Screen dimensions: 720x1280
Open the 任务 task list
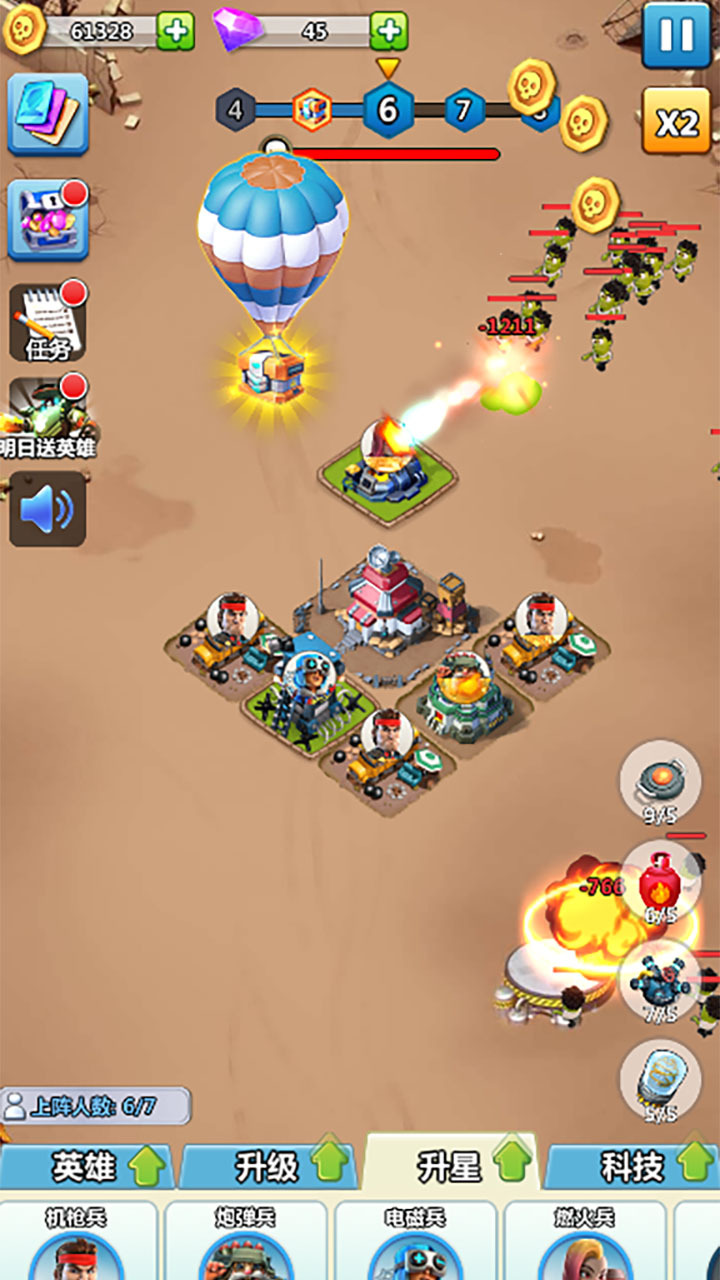tap(48, 322)
